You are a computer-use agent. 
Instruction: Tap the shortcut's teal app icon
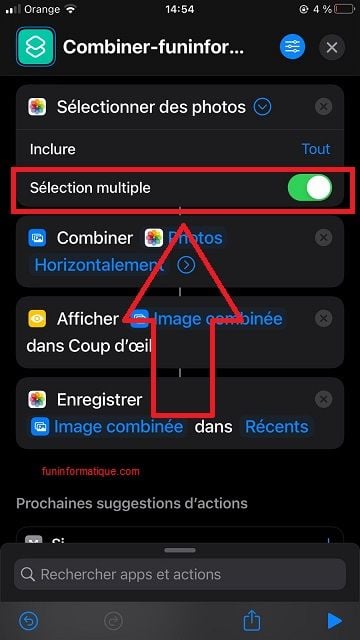36,47
